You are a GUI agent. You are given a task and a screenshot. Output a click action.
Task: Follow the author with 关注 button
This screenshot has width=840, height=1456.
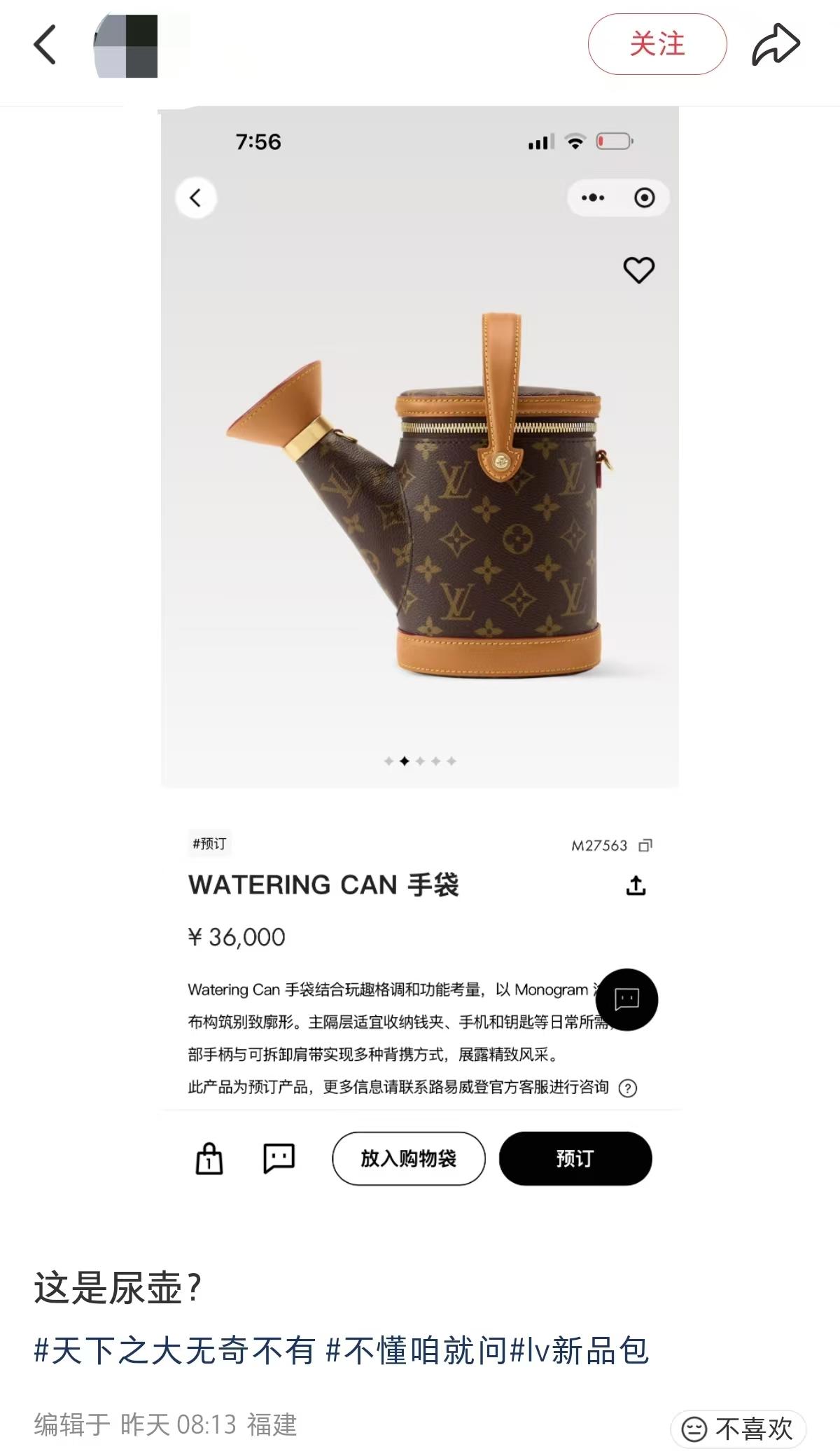tap(657, 45)
